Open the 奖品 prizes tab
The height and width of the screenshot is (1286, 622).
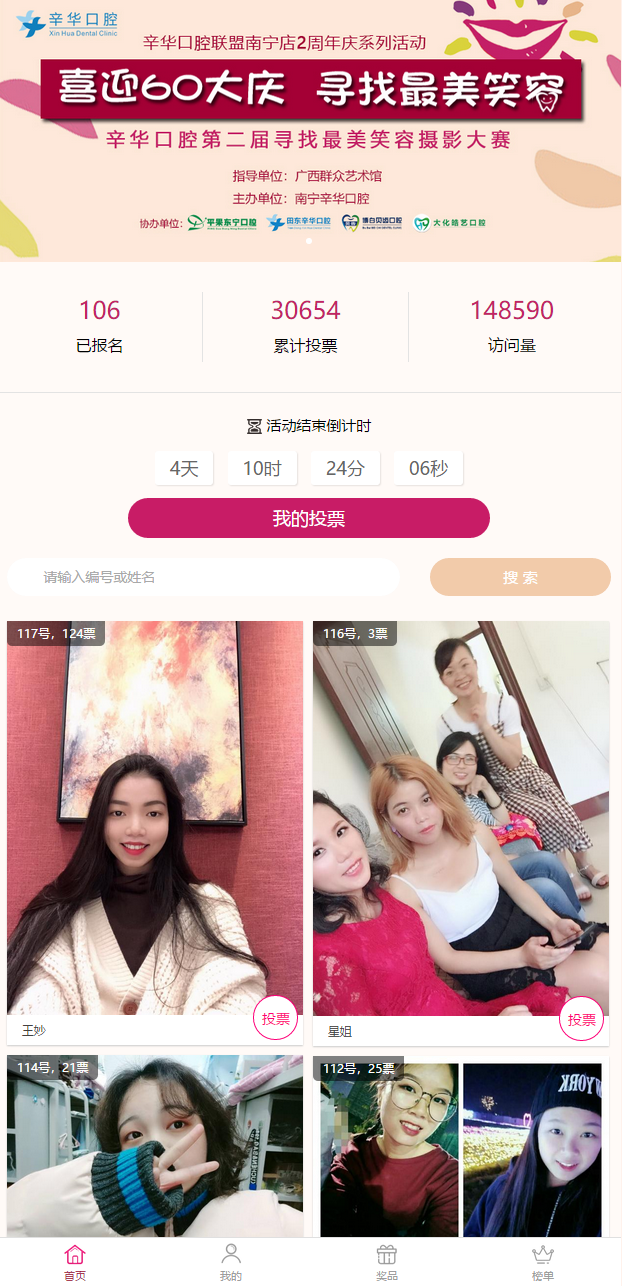387,1262
